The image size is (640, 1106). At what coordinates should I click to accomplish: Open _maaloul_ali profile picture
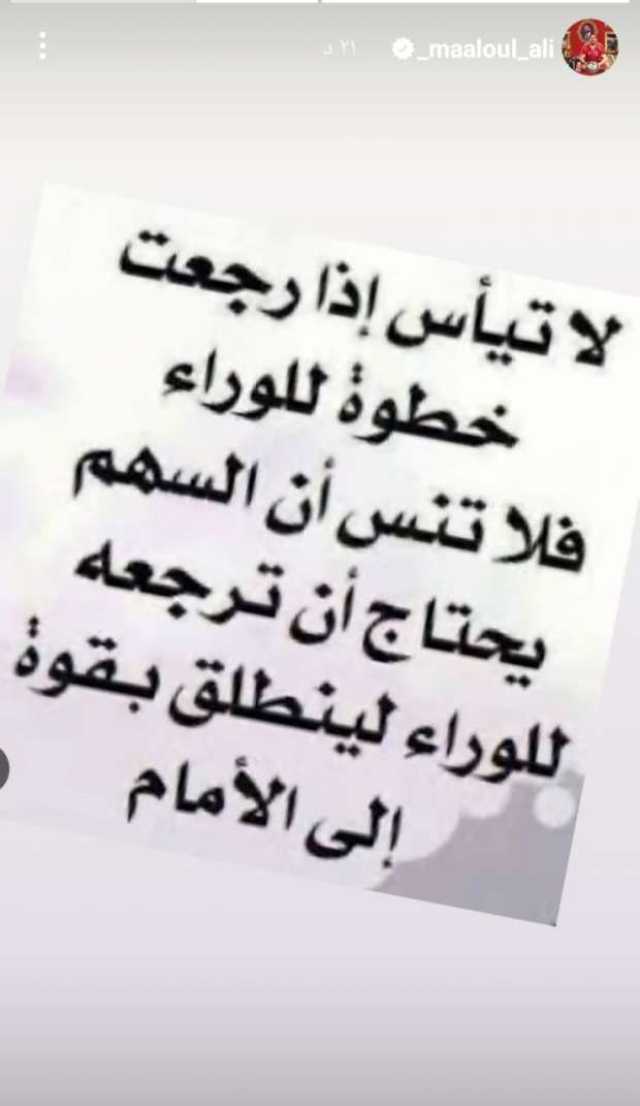(x=589, y=47)
